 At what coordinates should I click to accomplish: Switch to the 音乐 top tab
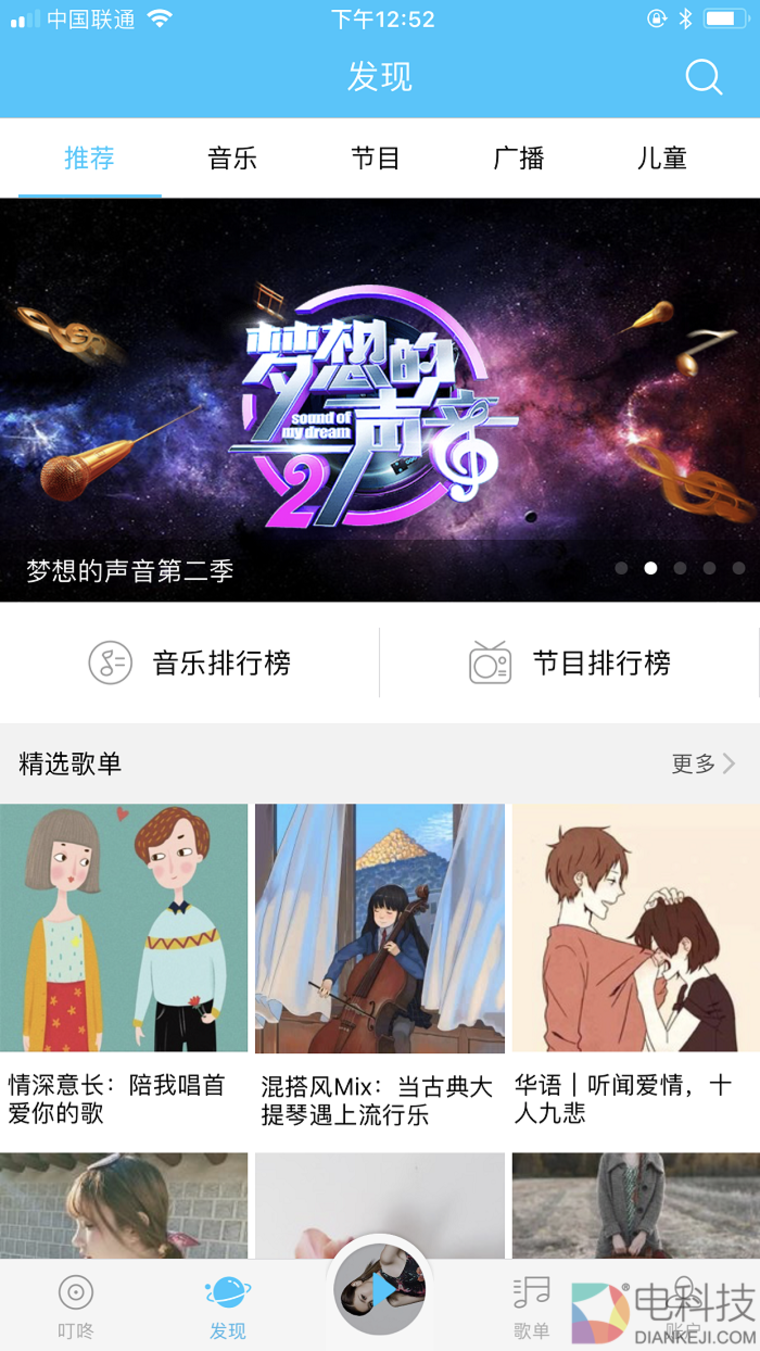(232, 158)
